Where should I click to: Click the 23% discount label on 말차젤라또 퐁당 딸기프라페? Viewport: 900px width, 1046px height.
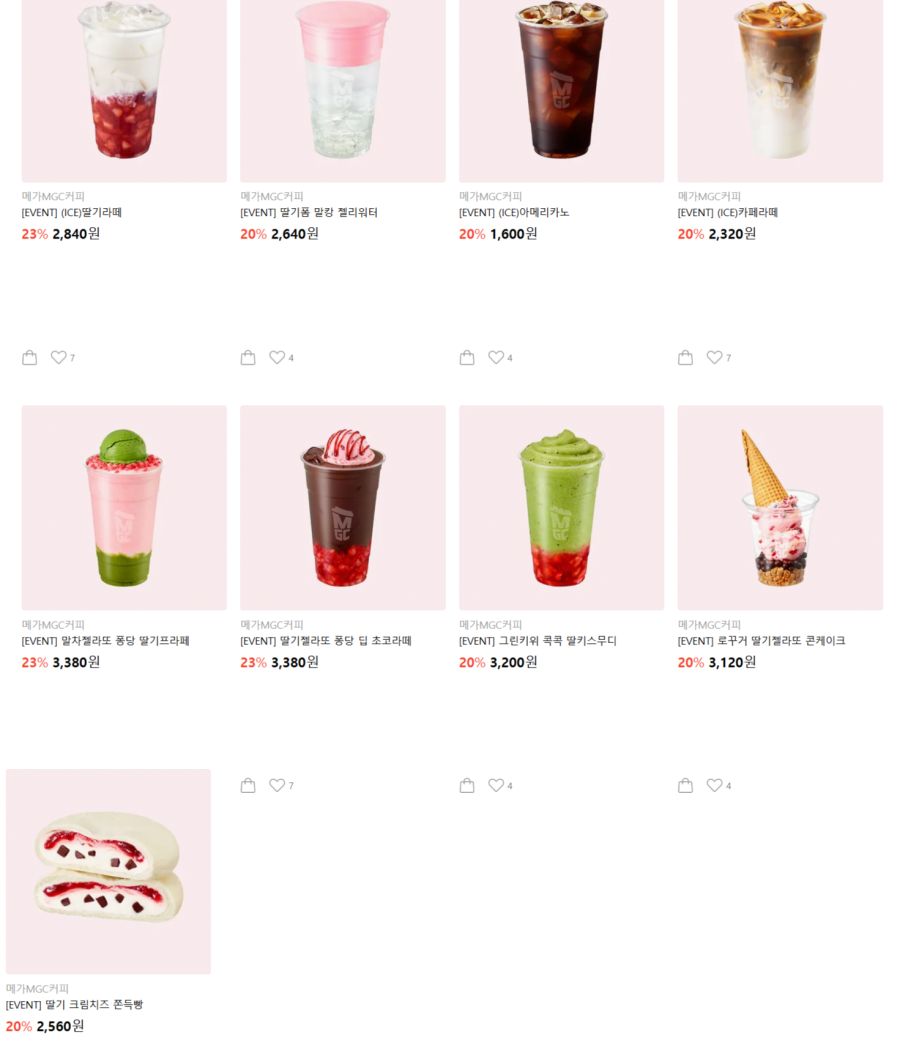(x=32, y=663)
